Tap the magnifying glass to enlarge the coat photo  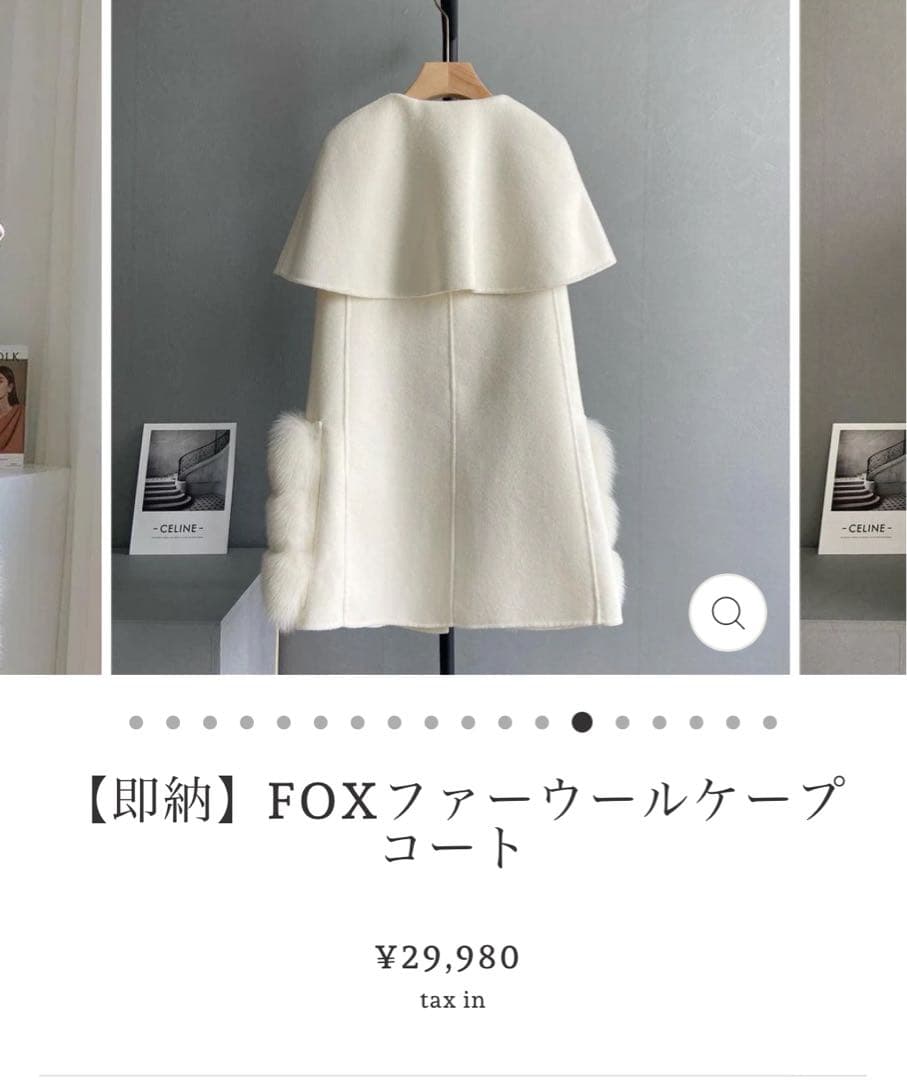727,611
